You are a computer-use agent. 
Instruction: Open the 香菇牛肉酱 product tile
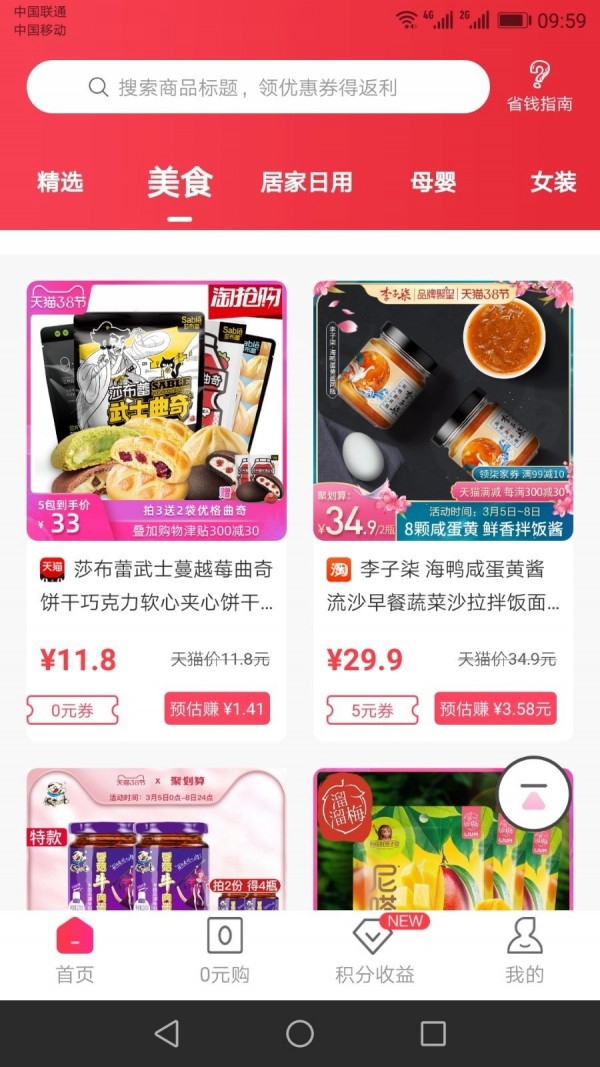pos(156,839)
